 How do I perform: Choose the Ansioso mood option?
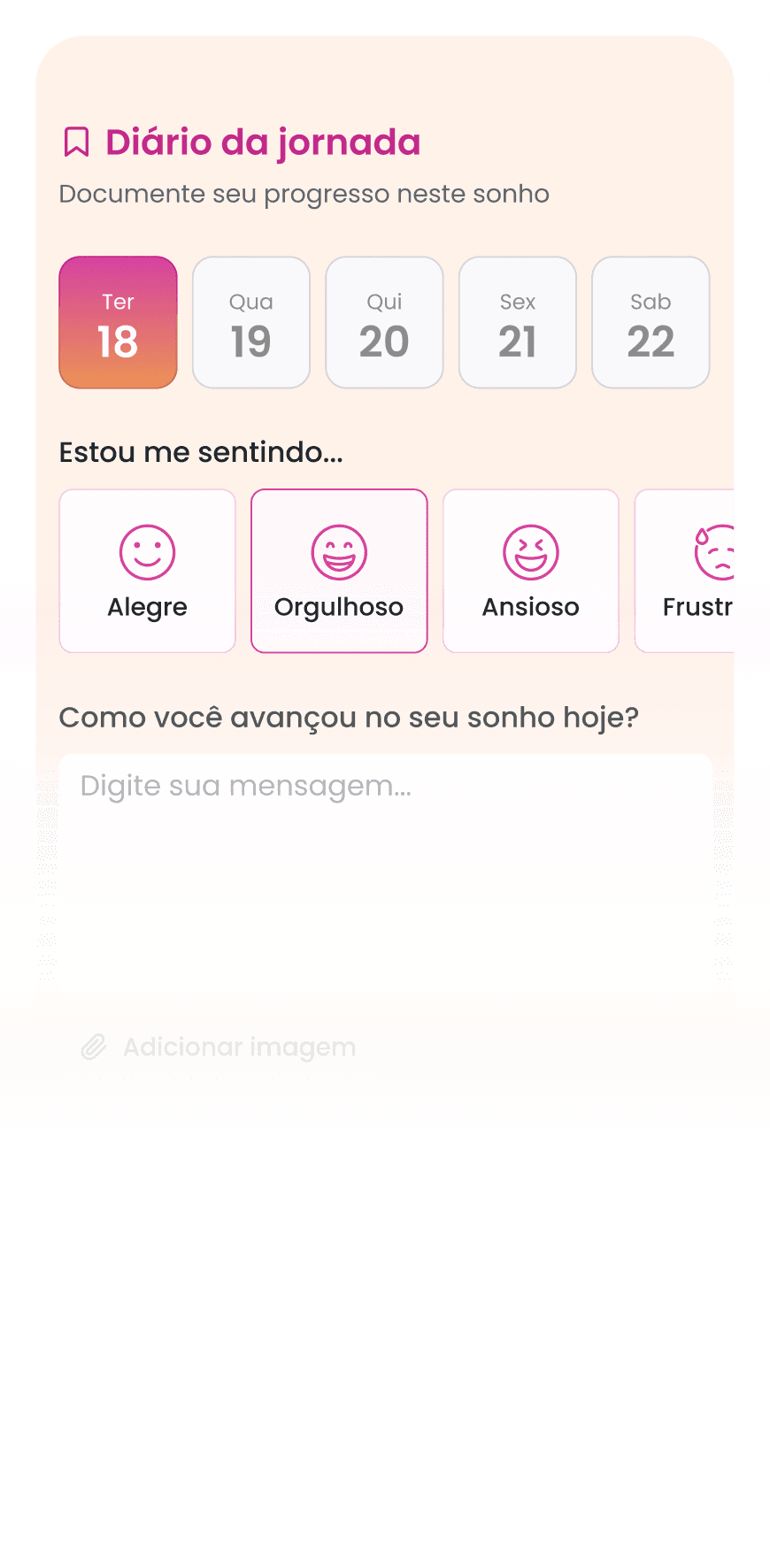coord(531,571)
